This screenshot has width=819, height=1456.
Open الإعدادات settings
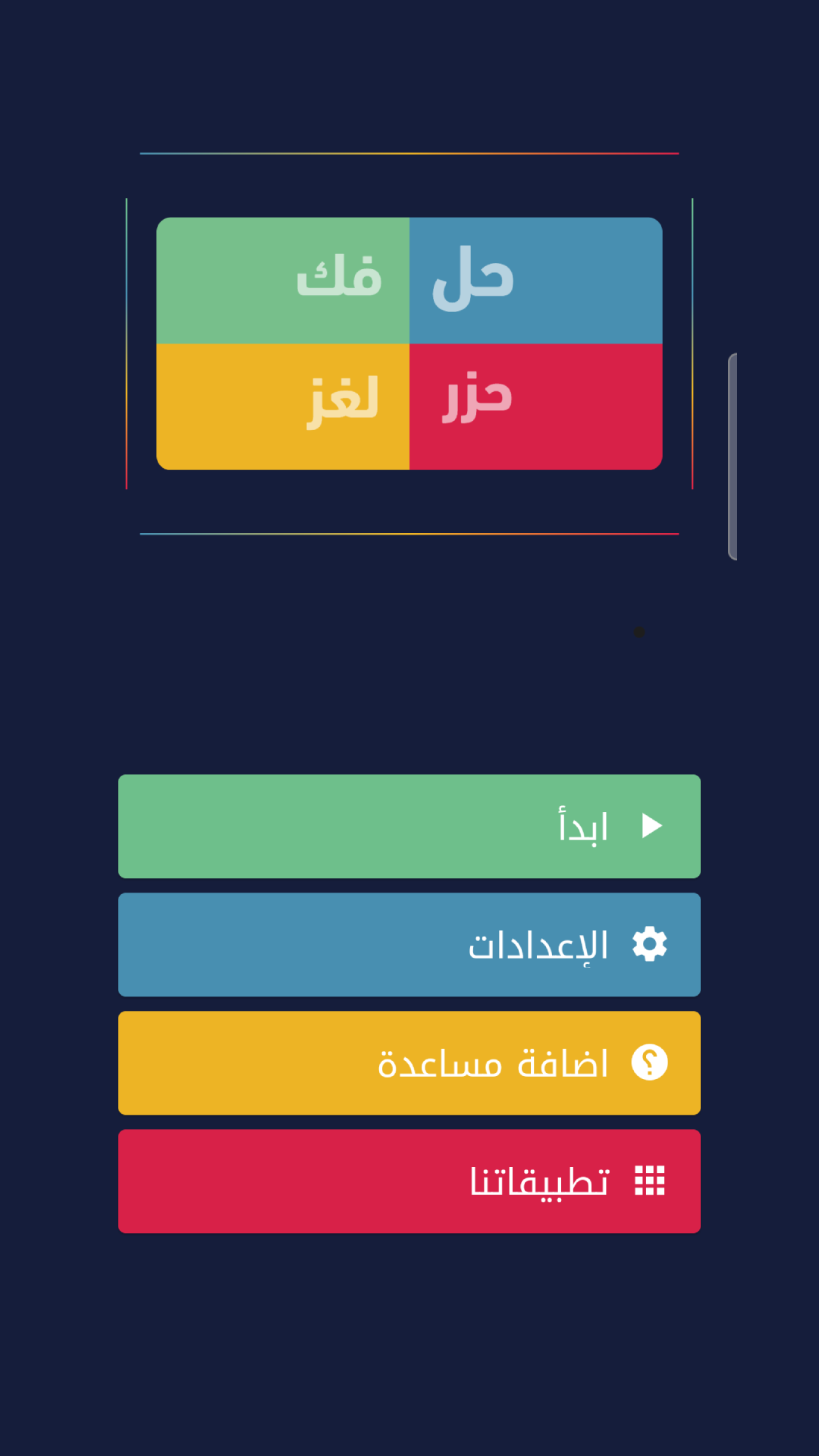click(x=409, y=944)
